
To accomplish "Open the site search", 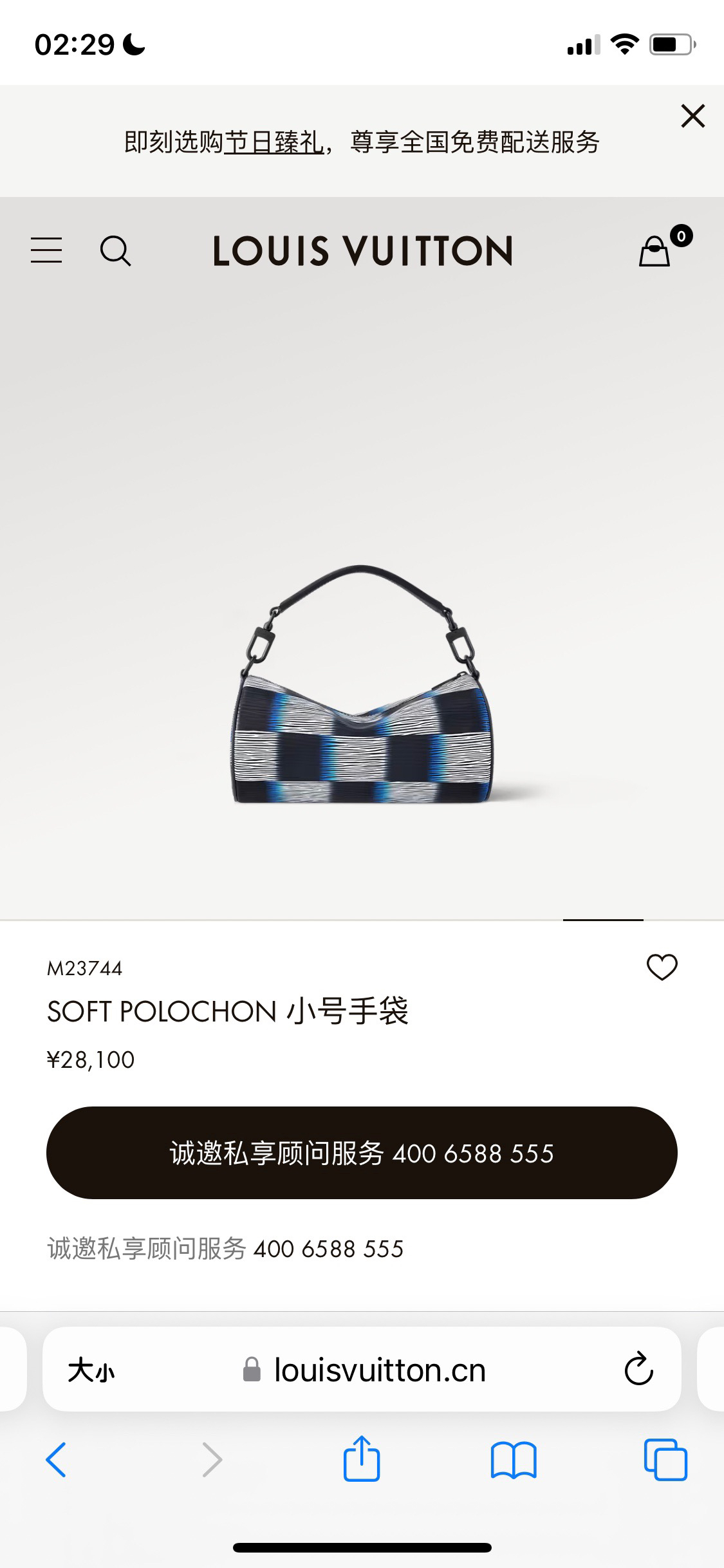I will (115, 250).
